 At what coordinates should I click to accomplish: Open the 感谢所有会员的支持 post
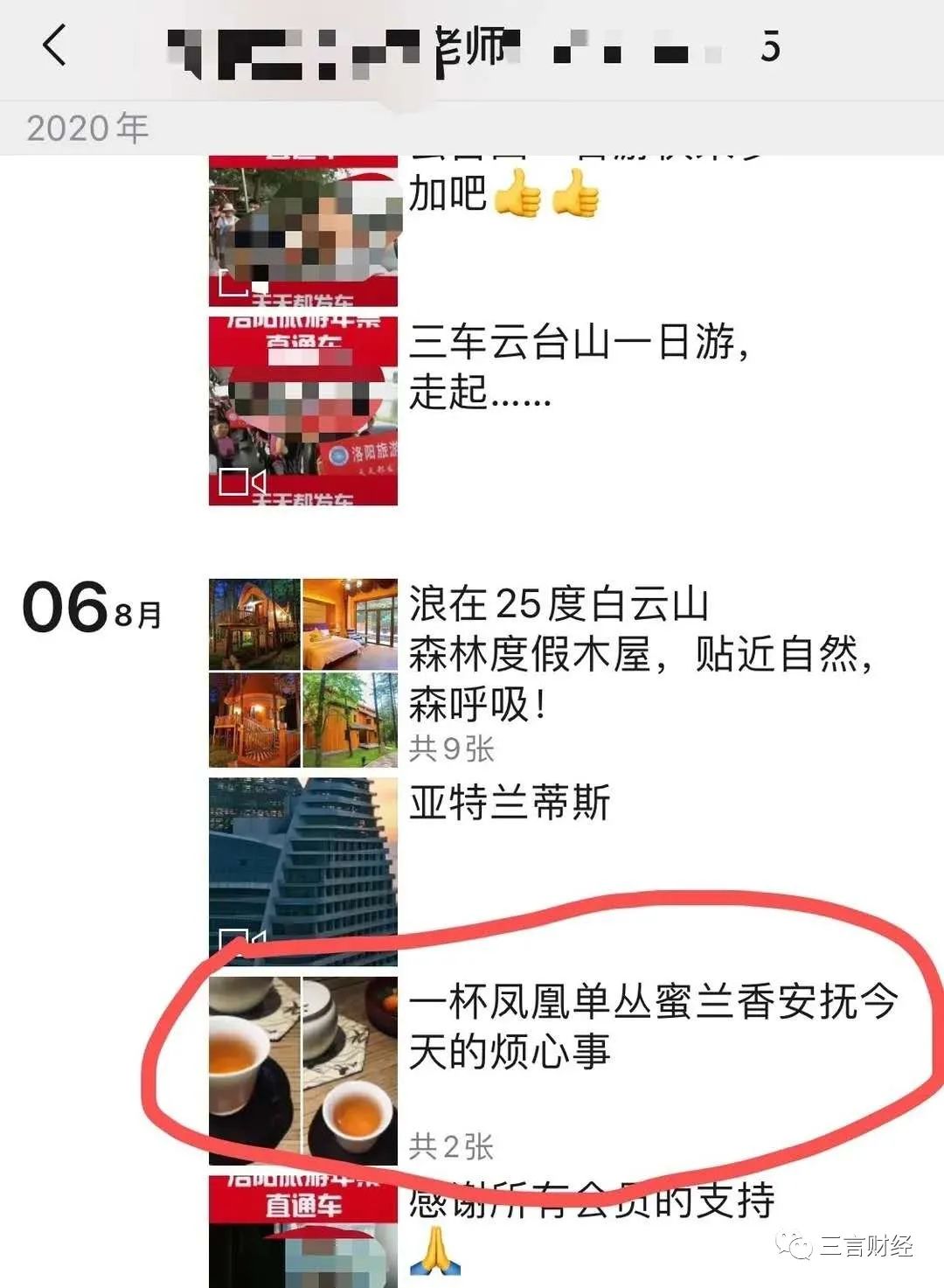click(302, 1231)
